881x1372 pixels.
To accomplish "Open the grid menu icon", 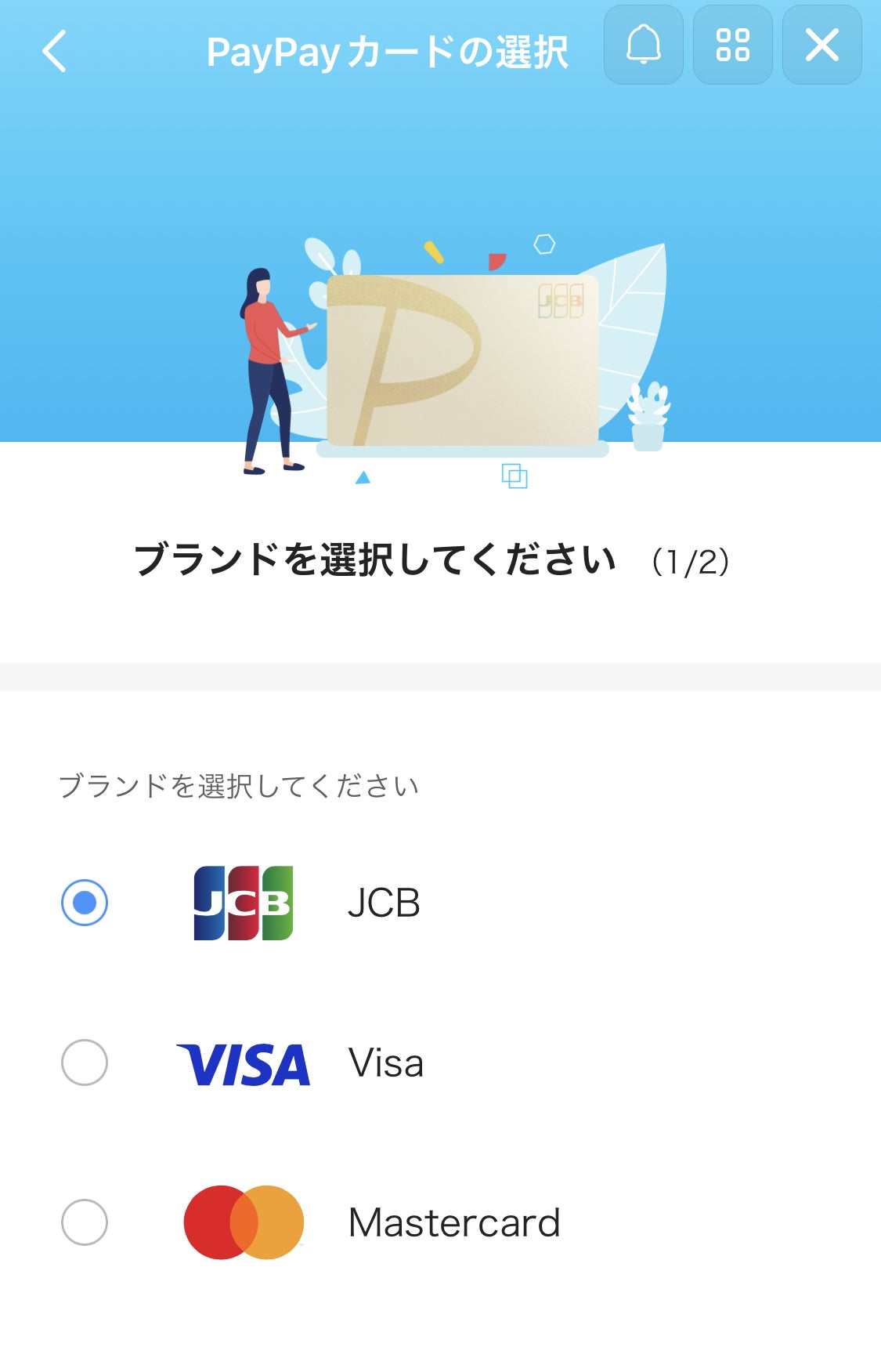I will [x=733, y=45].
